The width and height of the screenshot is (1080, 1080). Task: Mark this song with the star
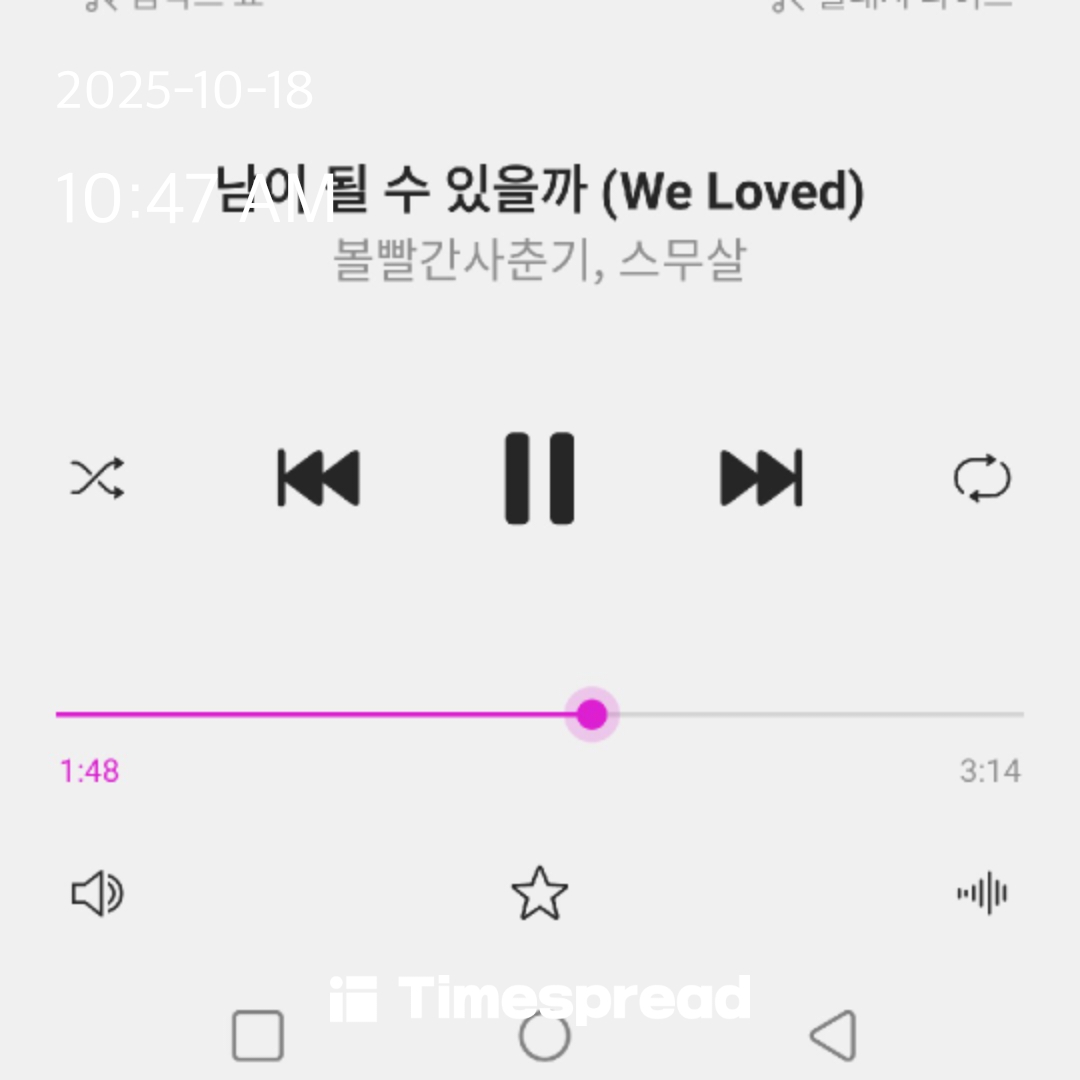pos(539,893)
